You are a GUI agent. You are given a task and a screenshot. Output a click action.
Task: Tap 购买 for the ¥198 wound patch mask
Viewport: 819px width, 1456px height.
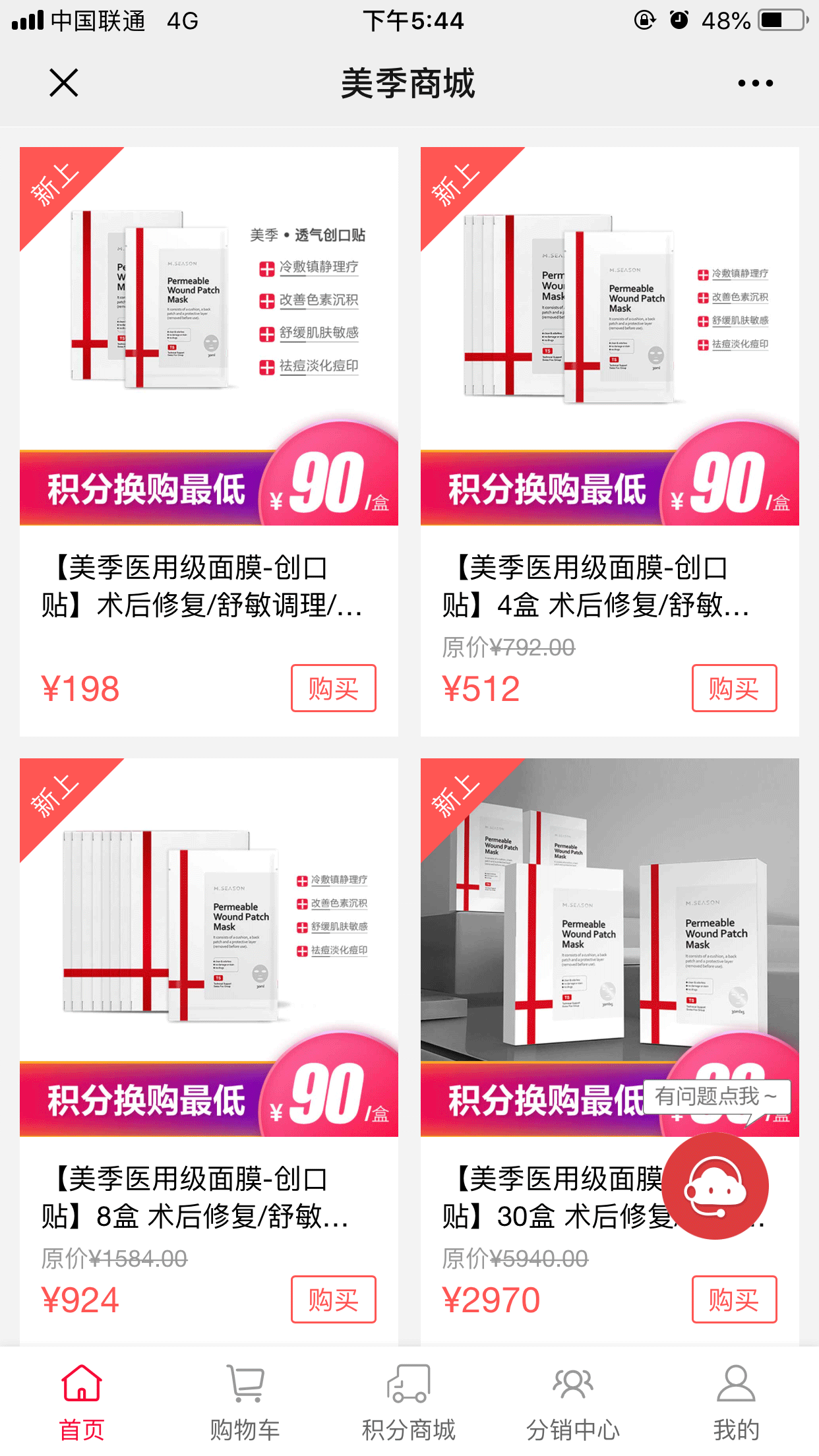click(x=334, y=688)
